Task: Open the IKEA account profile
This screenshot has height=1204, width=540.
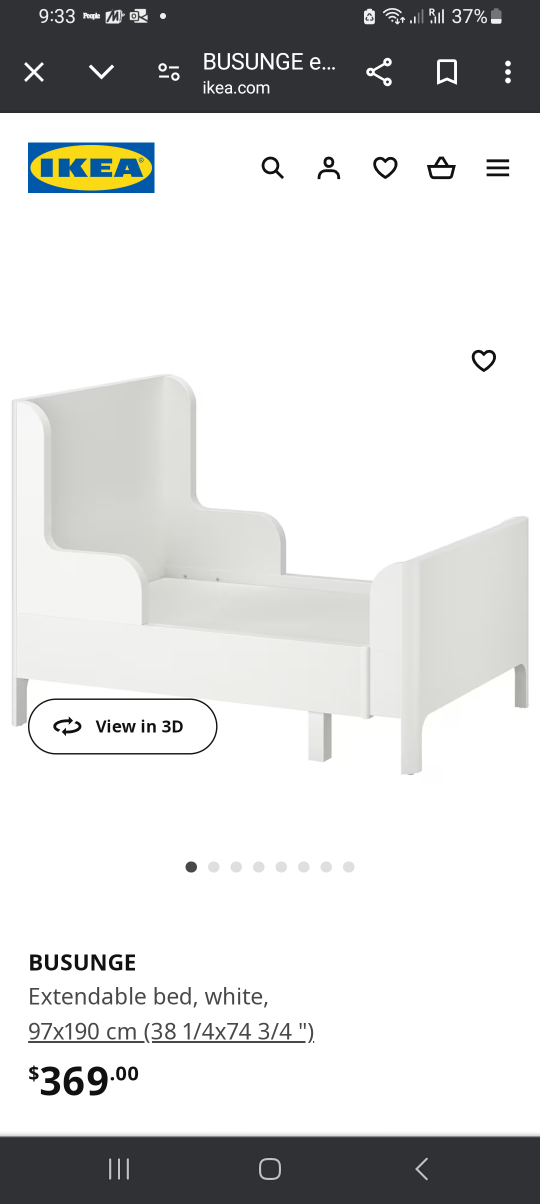Action: tap(329, 168)
